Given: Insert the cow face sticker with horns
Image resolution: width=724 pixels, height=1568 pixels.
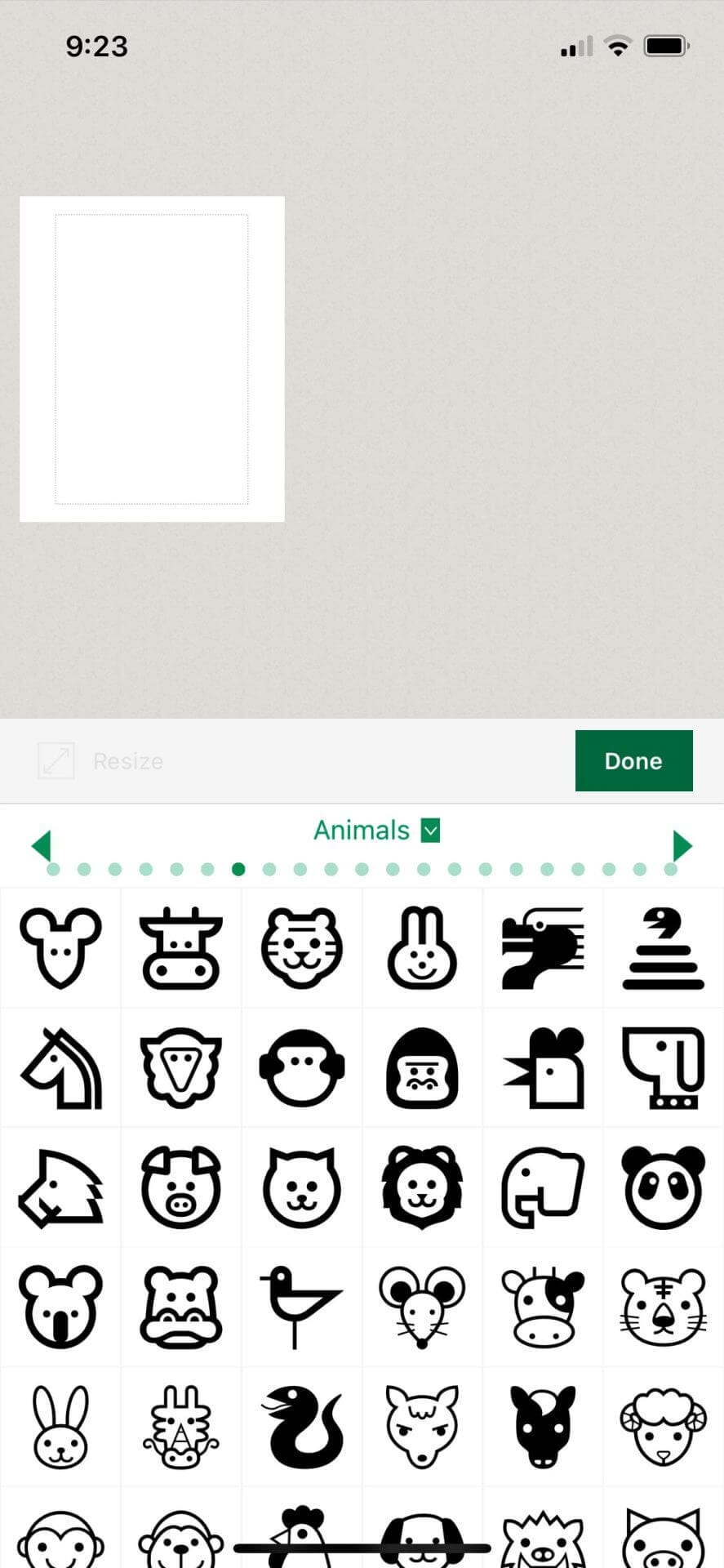Looking at the screenshot, I should (x=180, y=948).
